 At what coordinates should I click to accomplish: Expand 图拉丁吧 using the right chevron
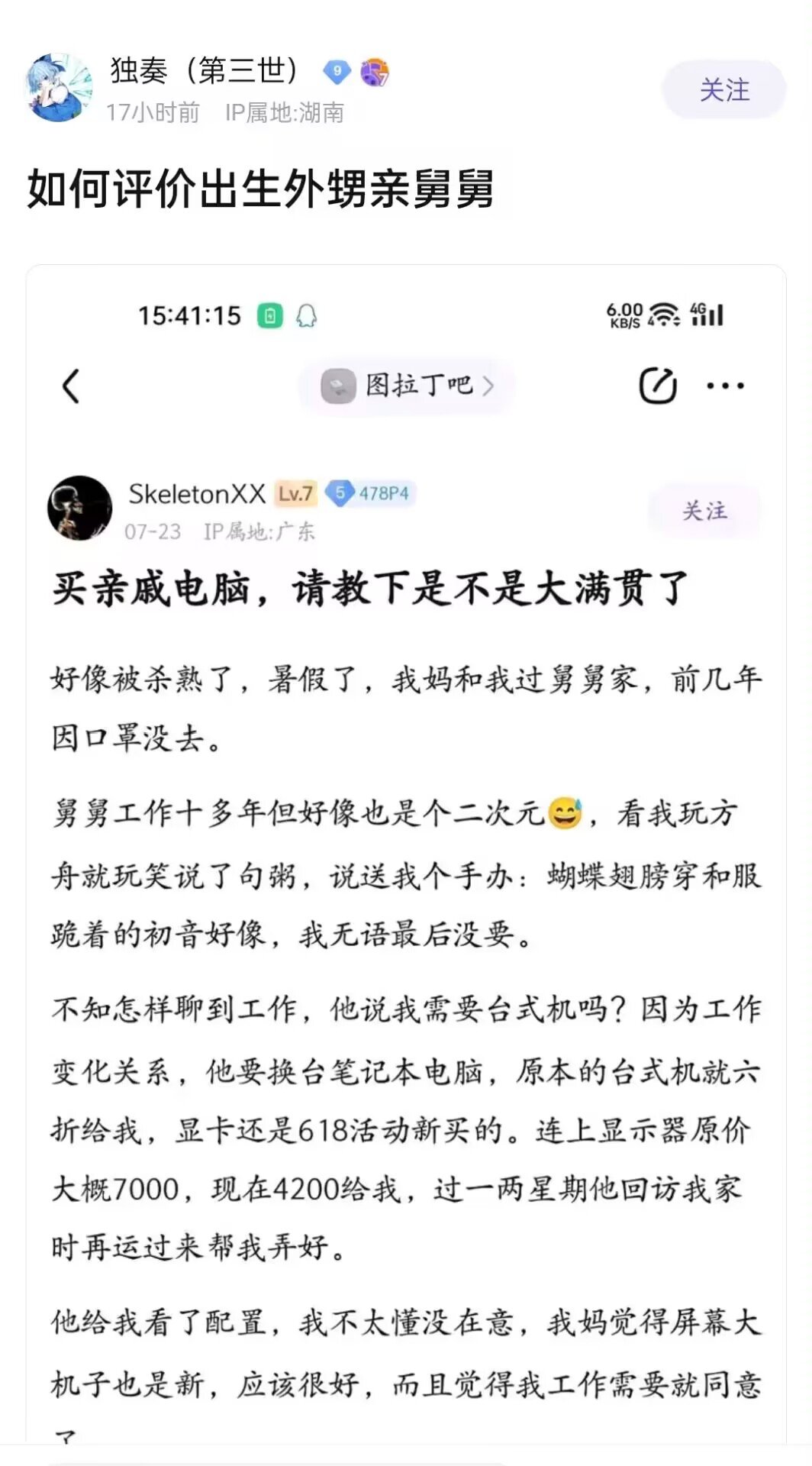pyautogui.click(x=492, y=386)
